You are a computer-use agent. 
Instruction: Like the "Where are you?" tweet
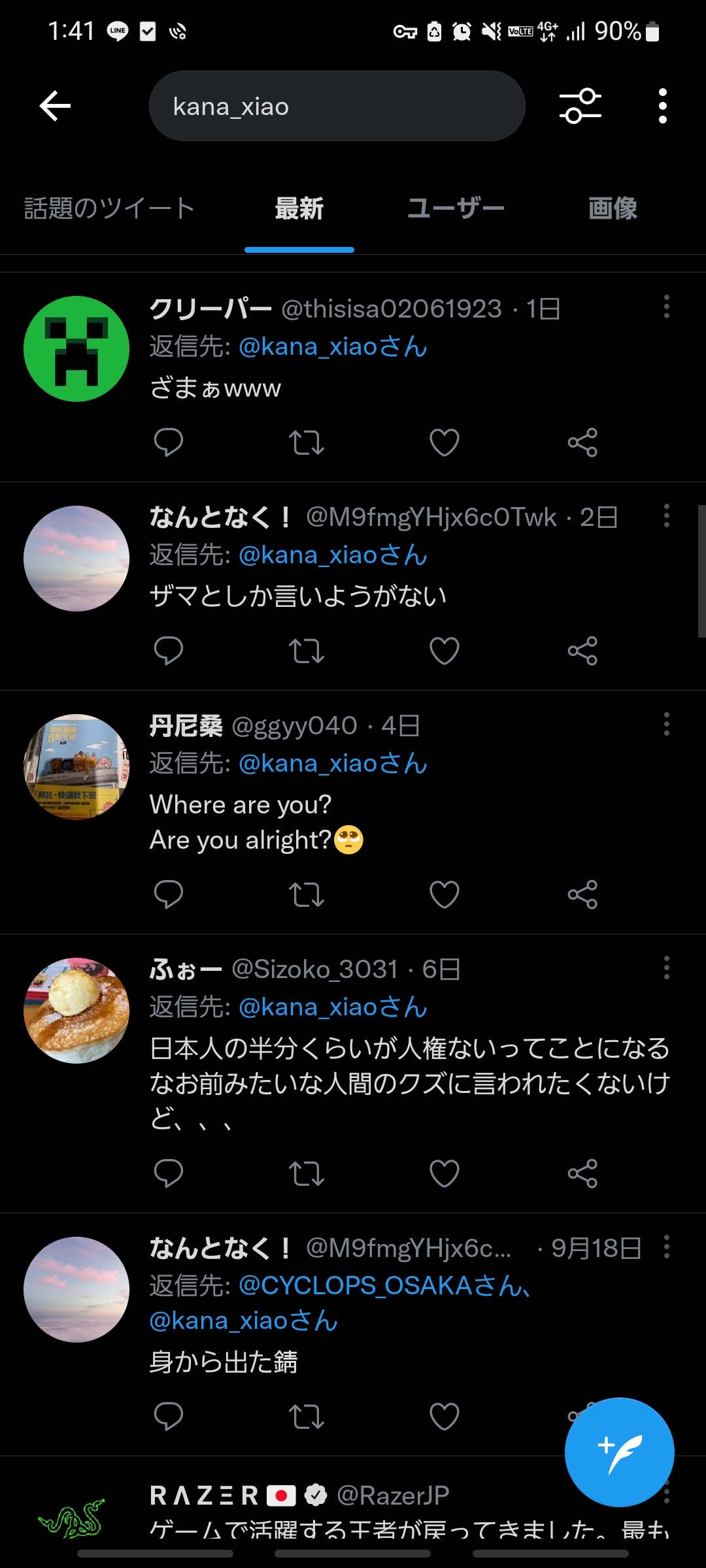[x=444, y=894]
